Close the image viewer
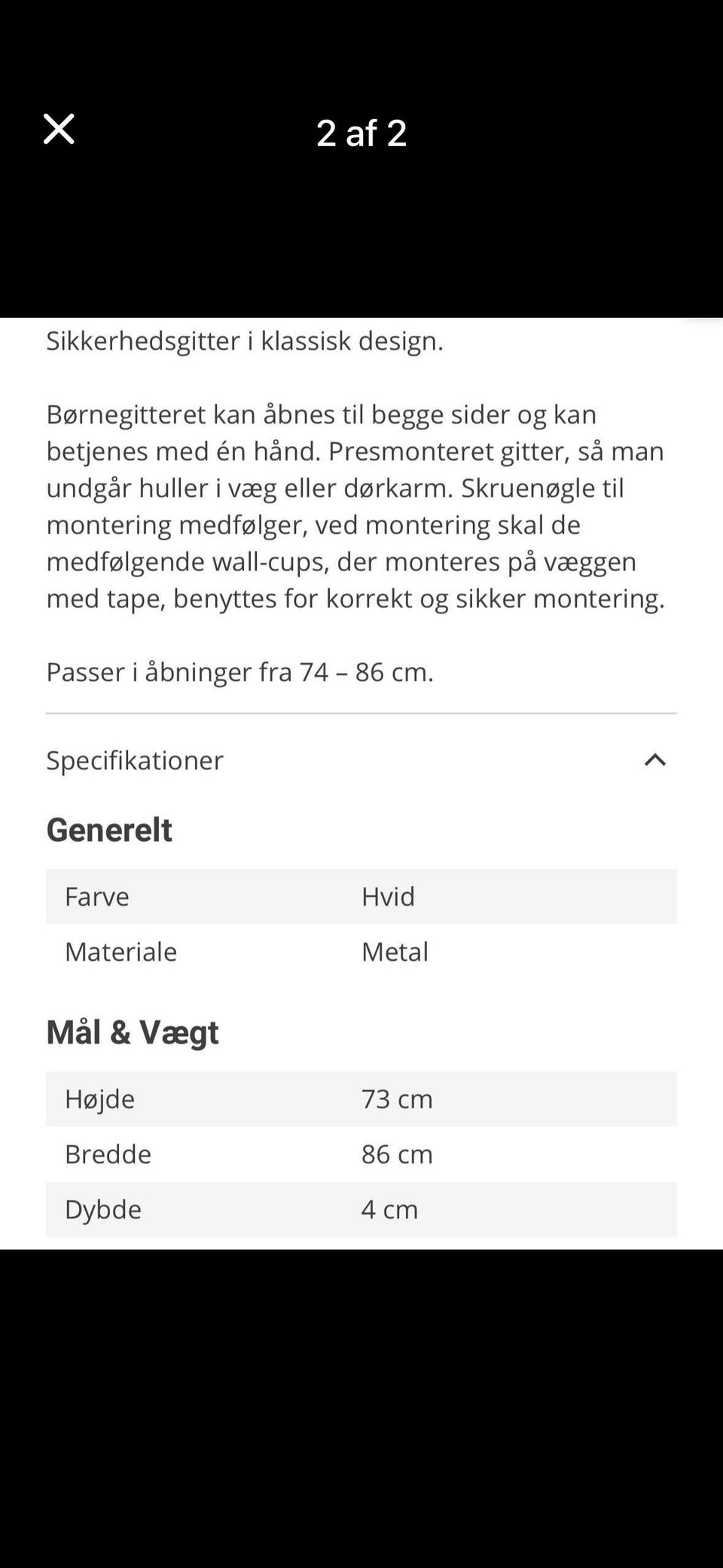723x1568 pixels. tap(59, 129)
